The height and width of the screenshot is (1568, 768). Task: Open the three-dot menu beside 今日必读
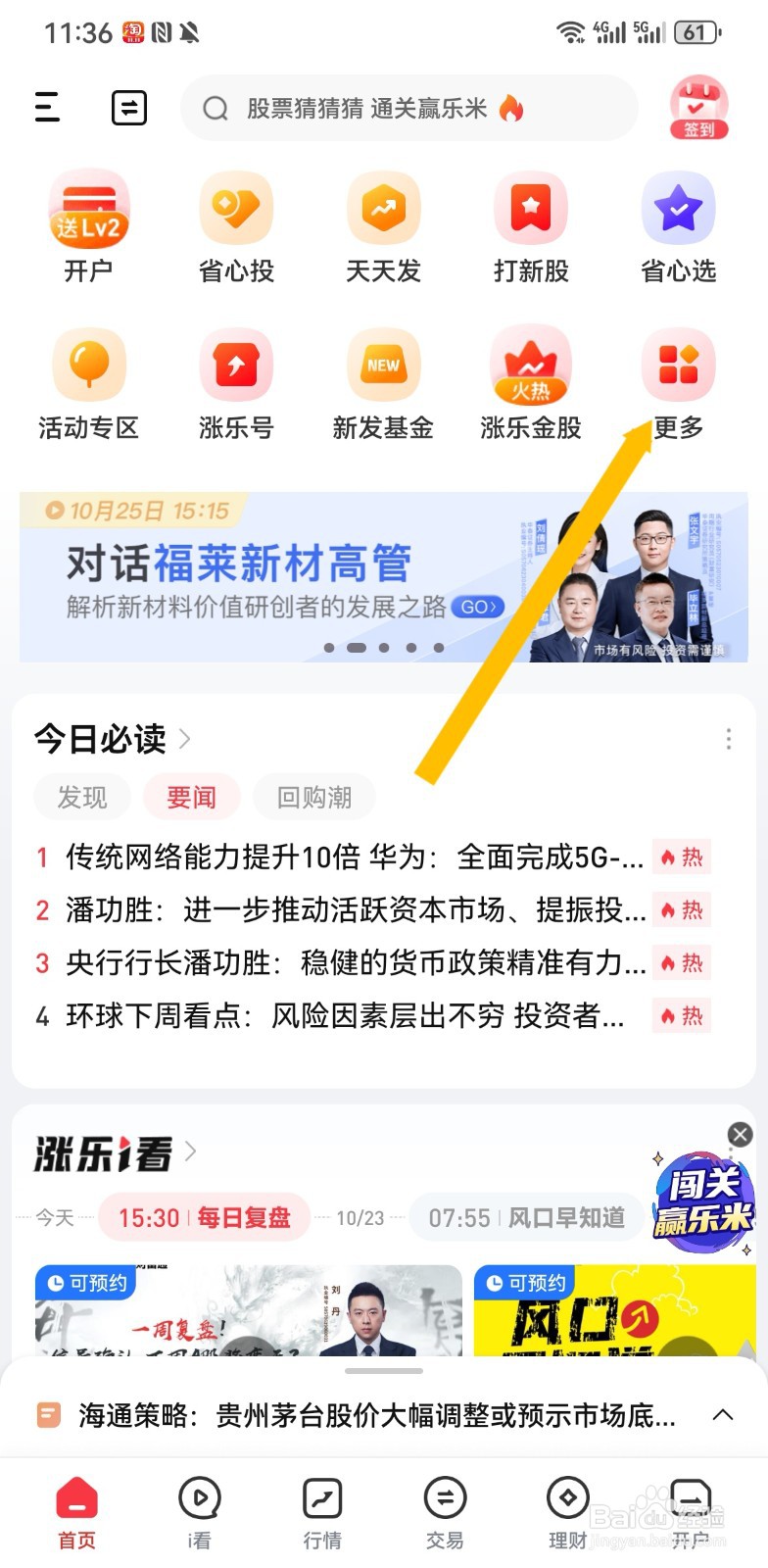pyautogui.click(x=728, y=737)
